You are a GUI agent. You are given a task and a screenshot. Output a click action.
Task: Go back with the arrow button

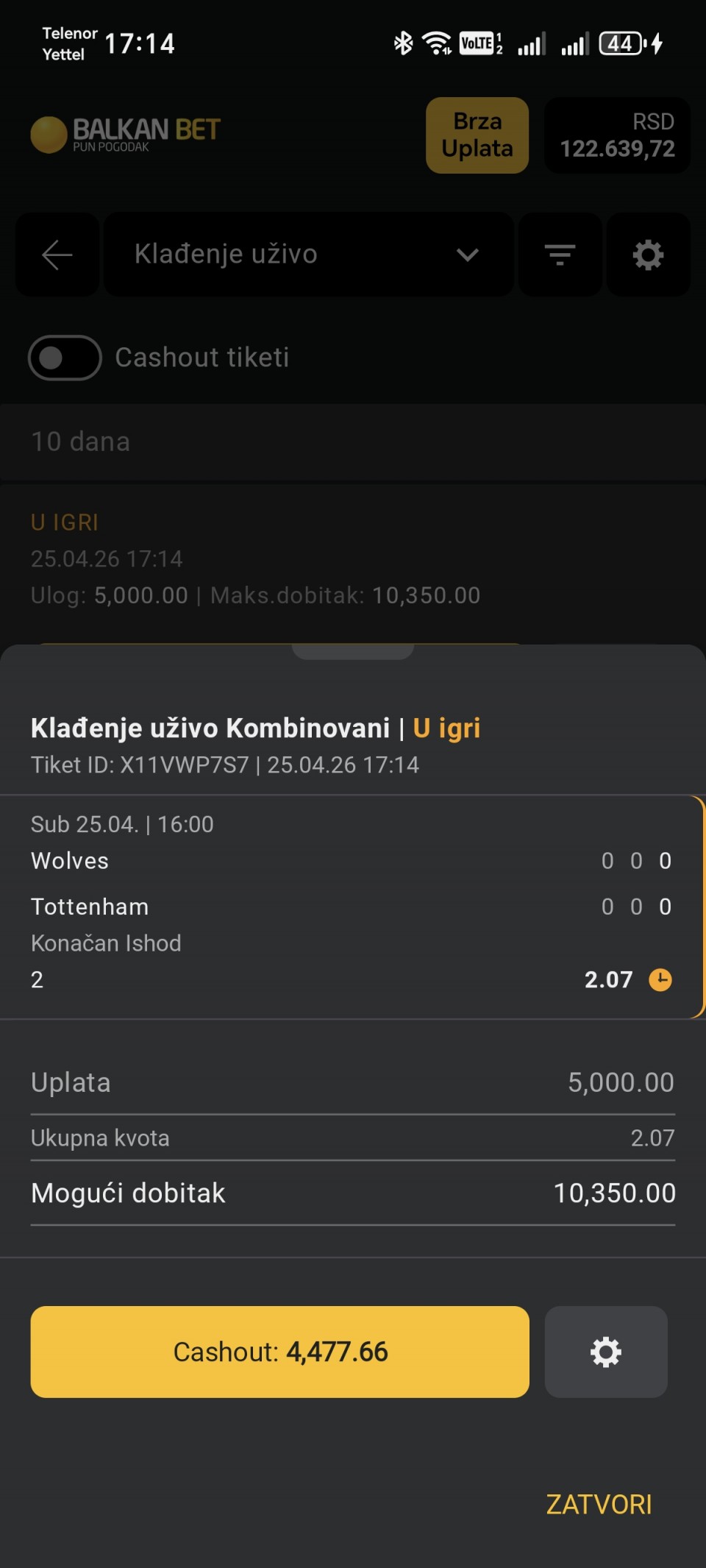point(57,255)
